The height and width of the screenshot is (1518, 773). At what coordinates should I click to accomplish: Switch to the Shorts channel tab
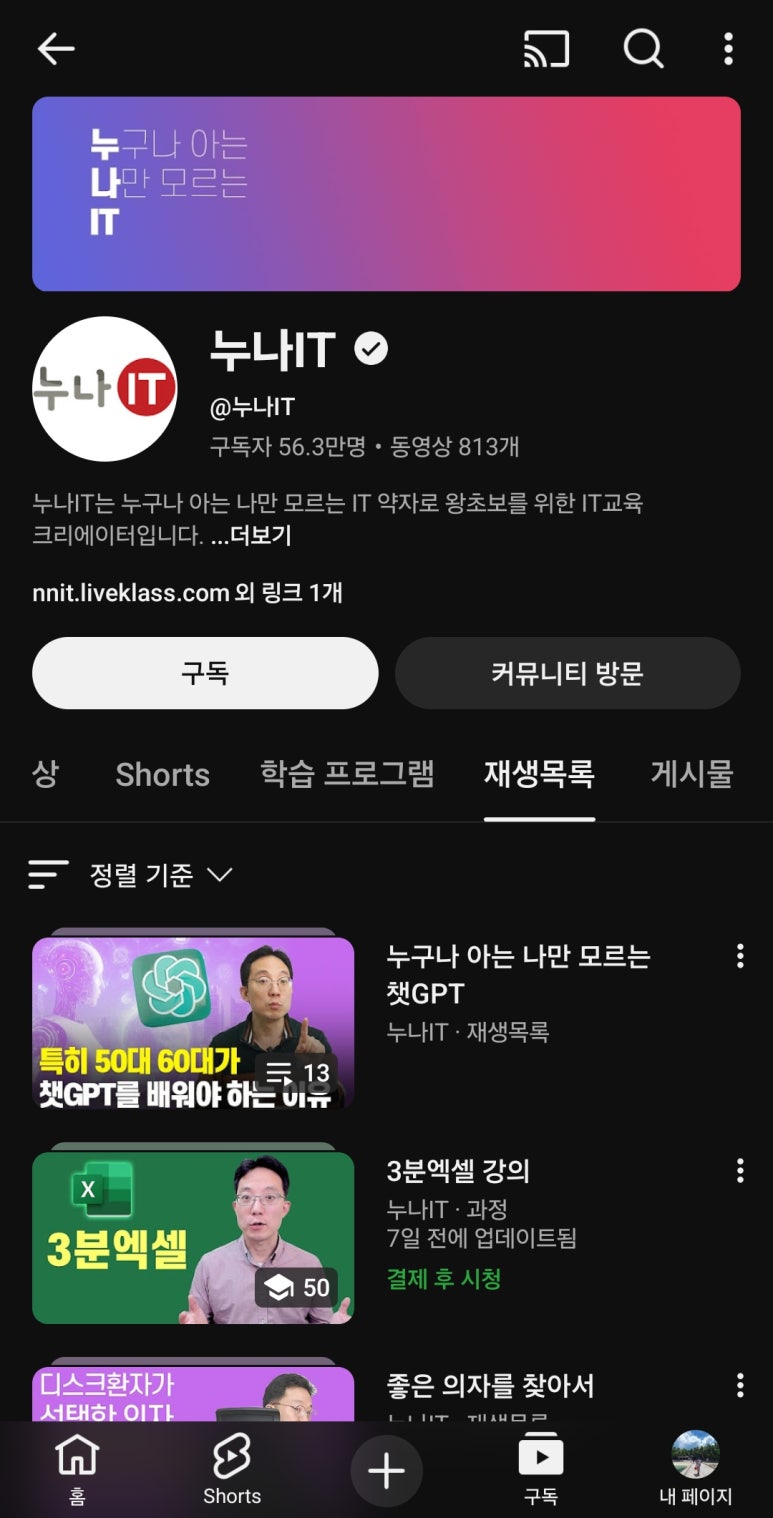coord(162,774)
